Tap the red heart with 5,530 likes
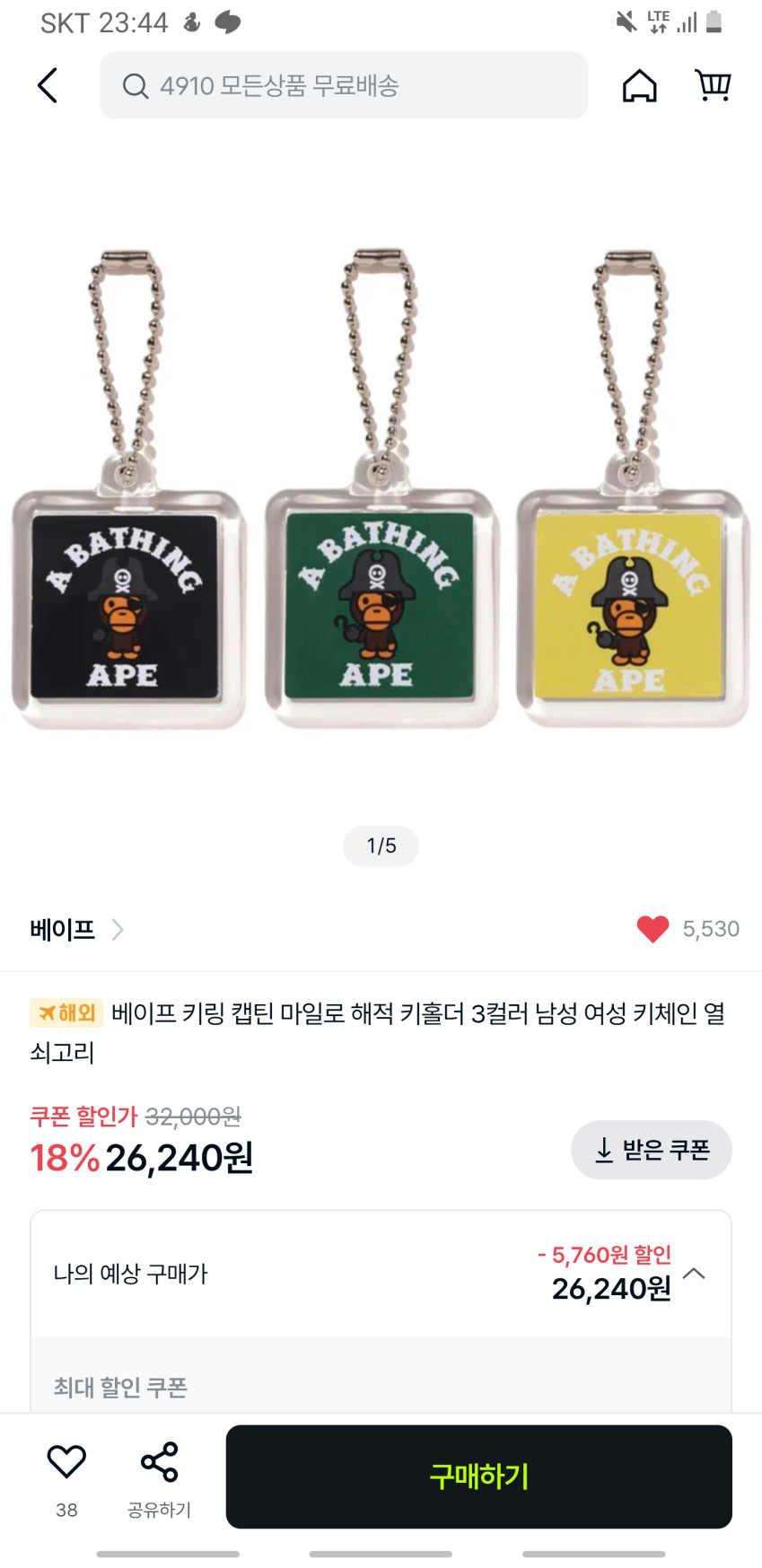 [653, 929]
